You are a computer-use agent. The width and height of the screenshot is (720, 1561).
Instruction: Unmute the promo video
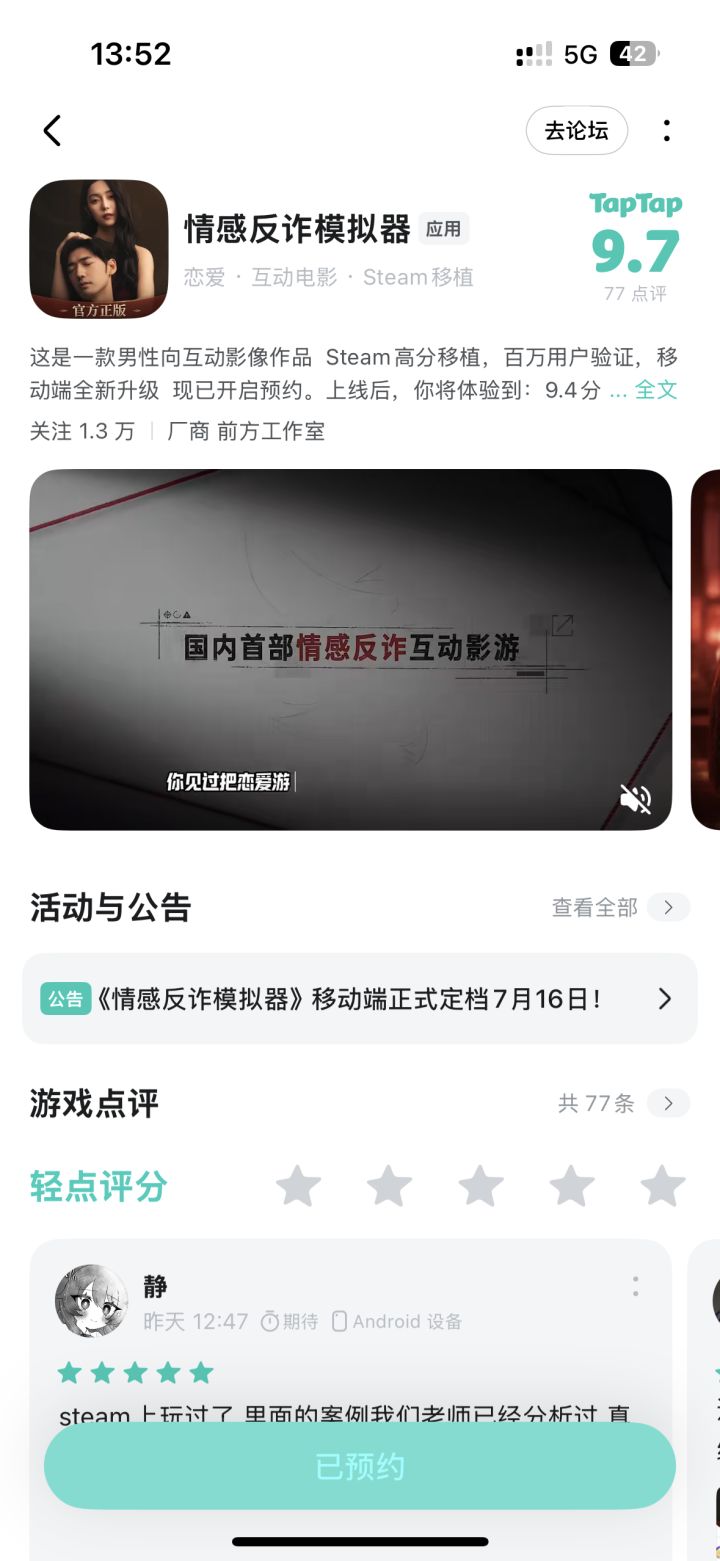coord(636,798)
